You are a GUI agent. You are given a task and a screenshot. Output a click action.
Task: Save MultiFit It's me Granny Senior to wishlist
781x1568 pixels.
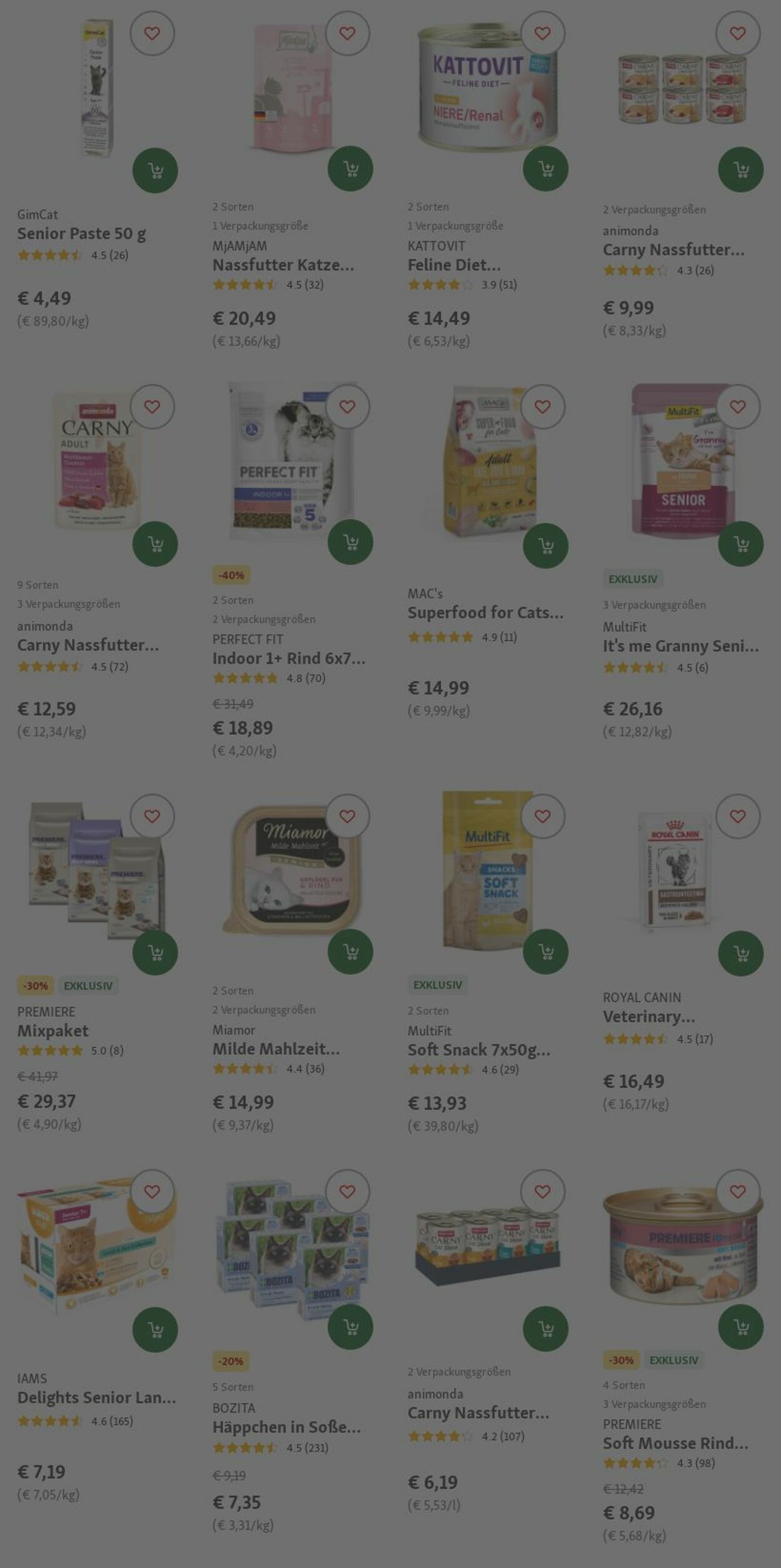[738, 407]
